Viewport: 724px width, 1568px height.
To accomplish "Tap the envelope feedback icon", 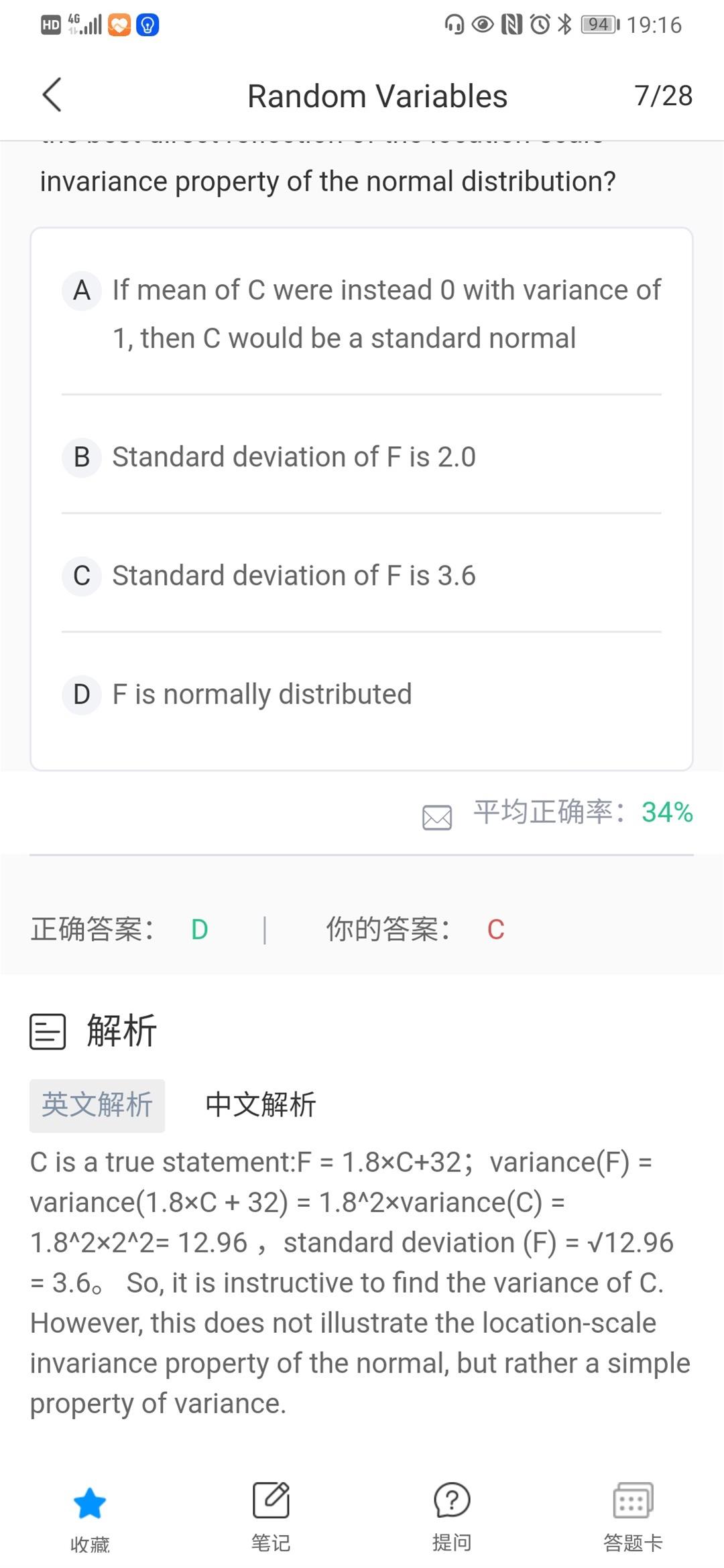I will [x=437, y=818].
